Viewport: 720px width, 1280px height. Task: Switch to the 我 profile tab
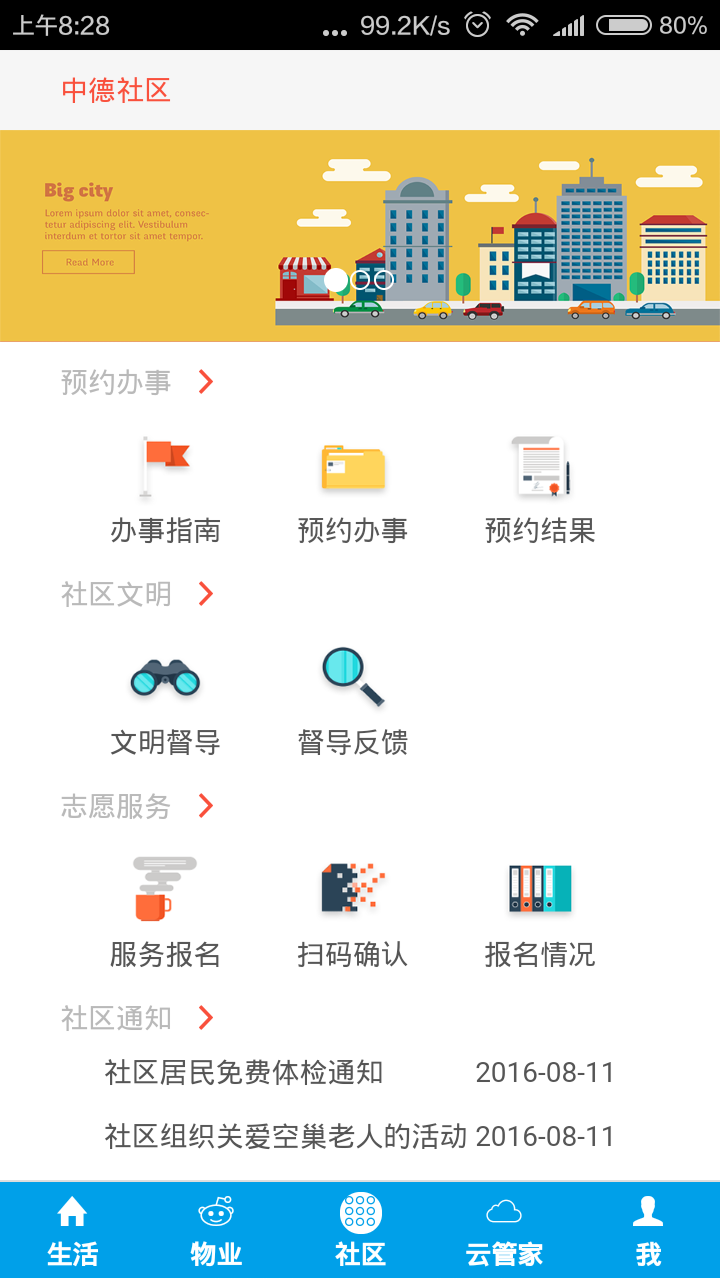648,1231
